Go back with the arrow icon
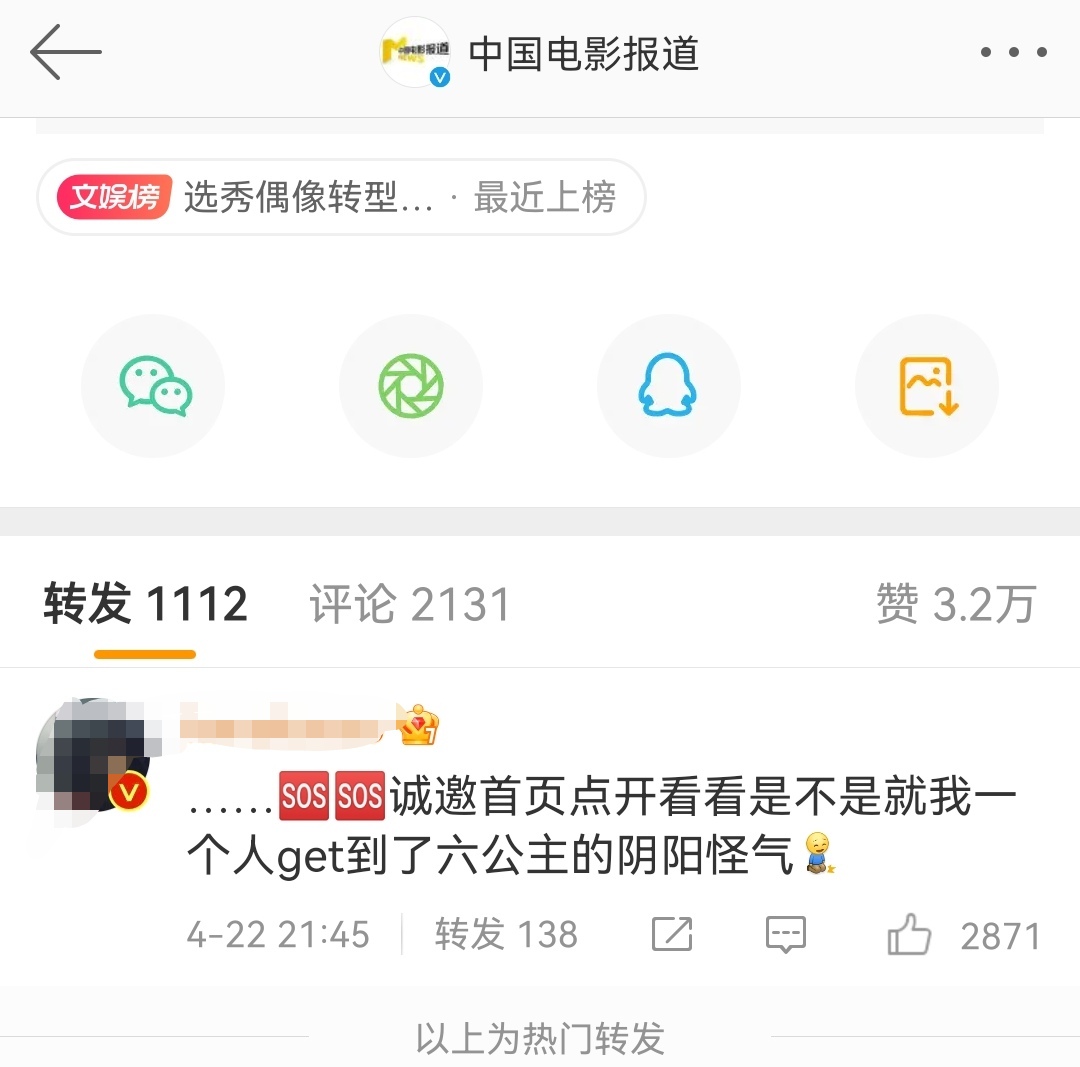1080x1067 pixels. [66, 52]
